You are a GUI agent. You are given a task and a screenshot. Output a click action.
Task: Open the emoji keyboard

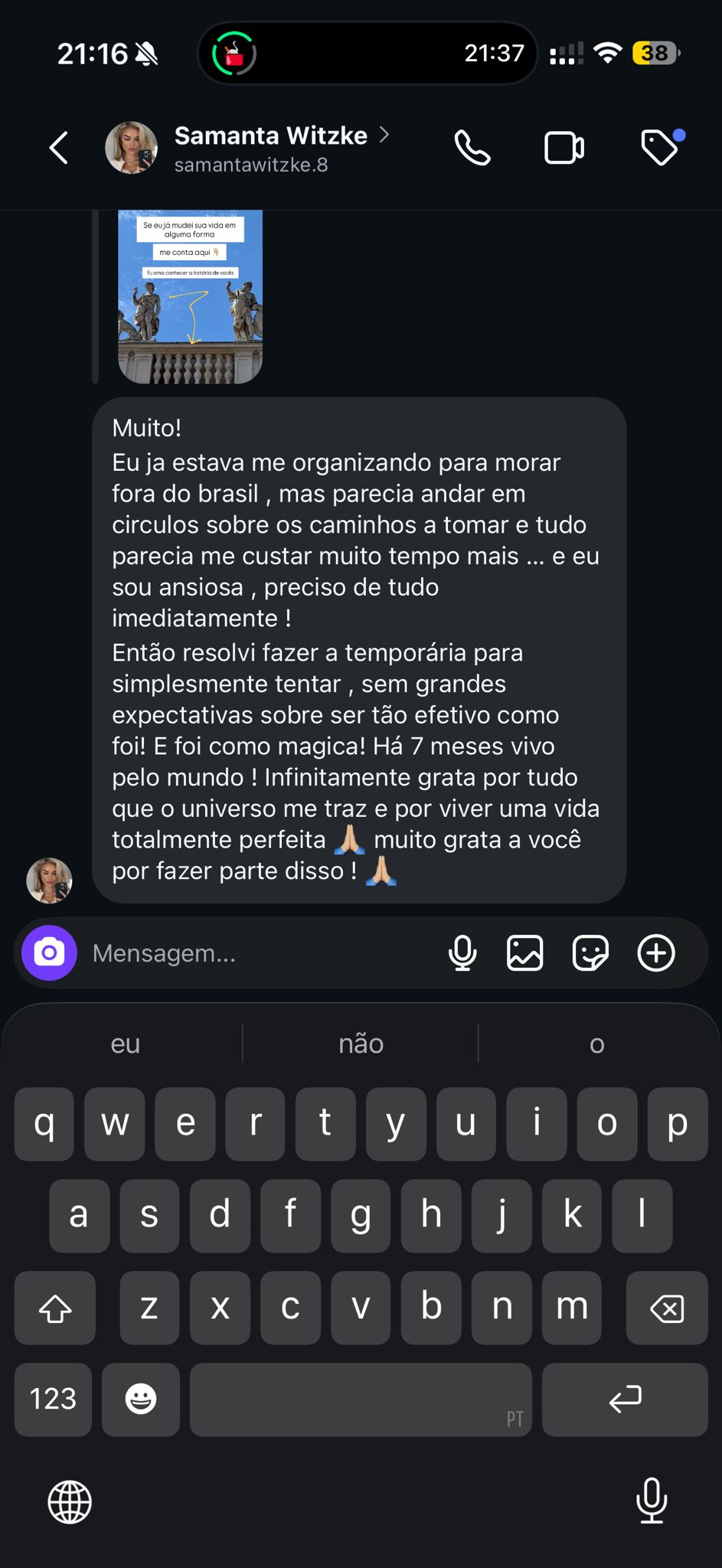pos(141,1399)
